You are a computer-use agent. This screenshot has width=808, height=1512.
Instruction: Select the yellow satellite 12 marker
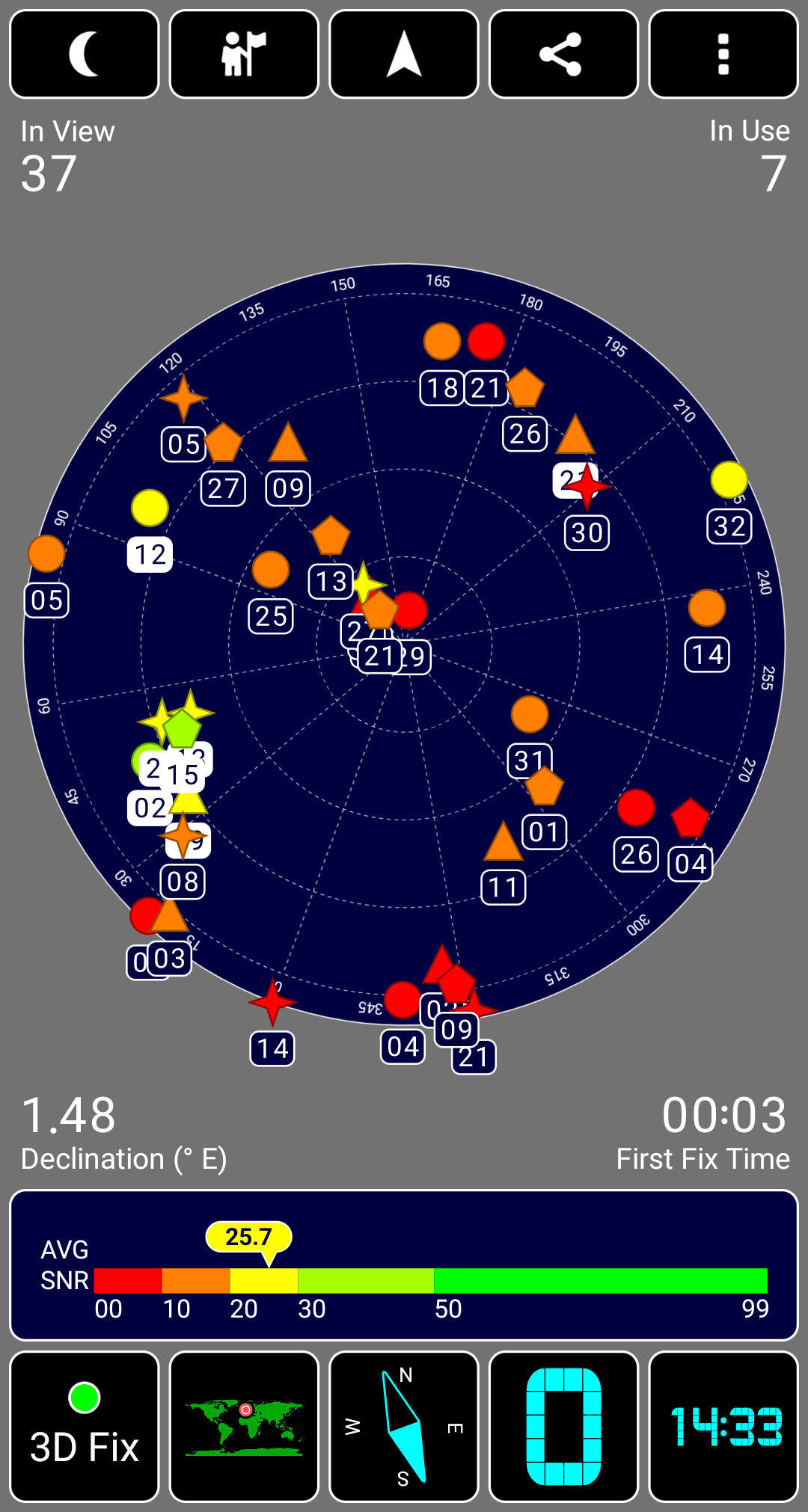point(150,509)
